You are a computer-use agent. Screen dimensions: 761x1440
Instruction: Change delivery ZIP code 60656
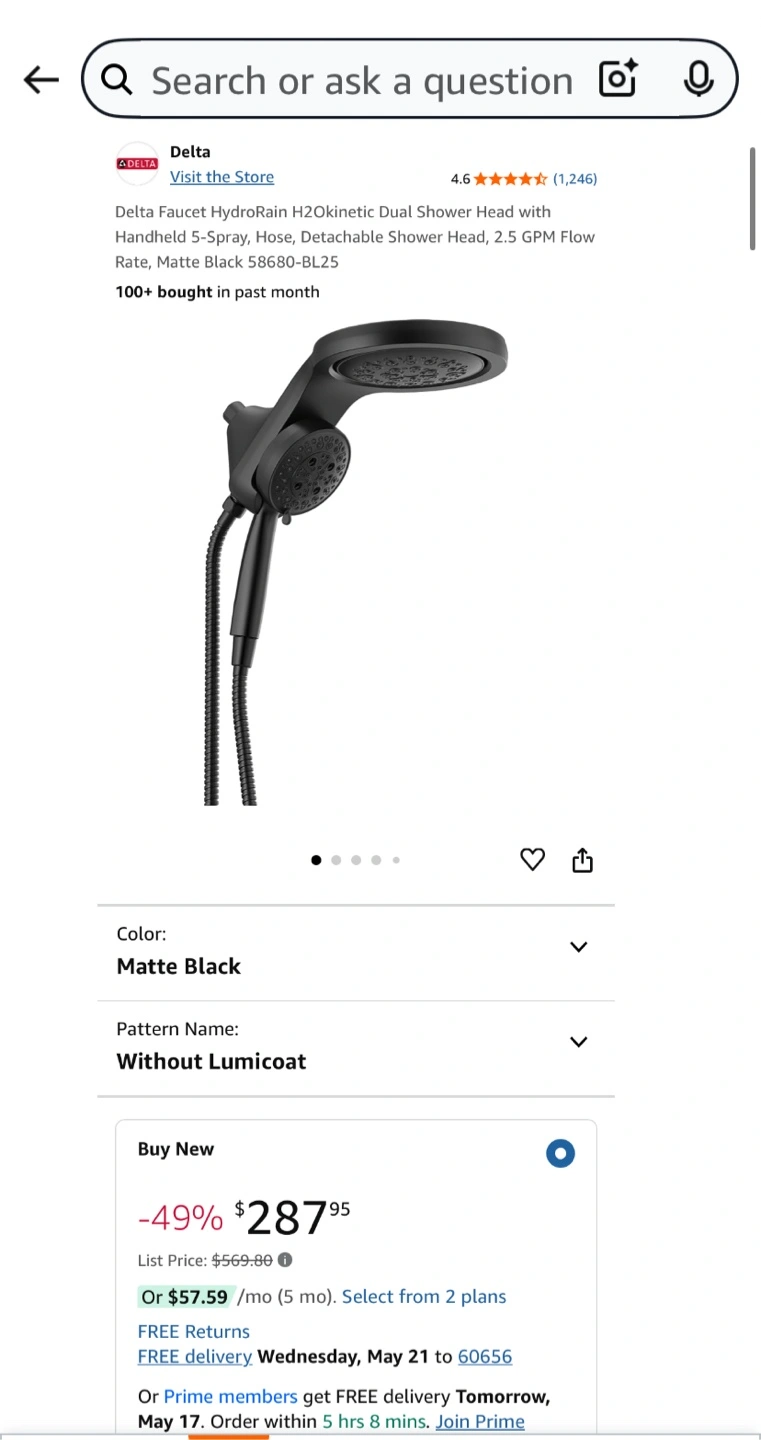(485, 1356)
